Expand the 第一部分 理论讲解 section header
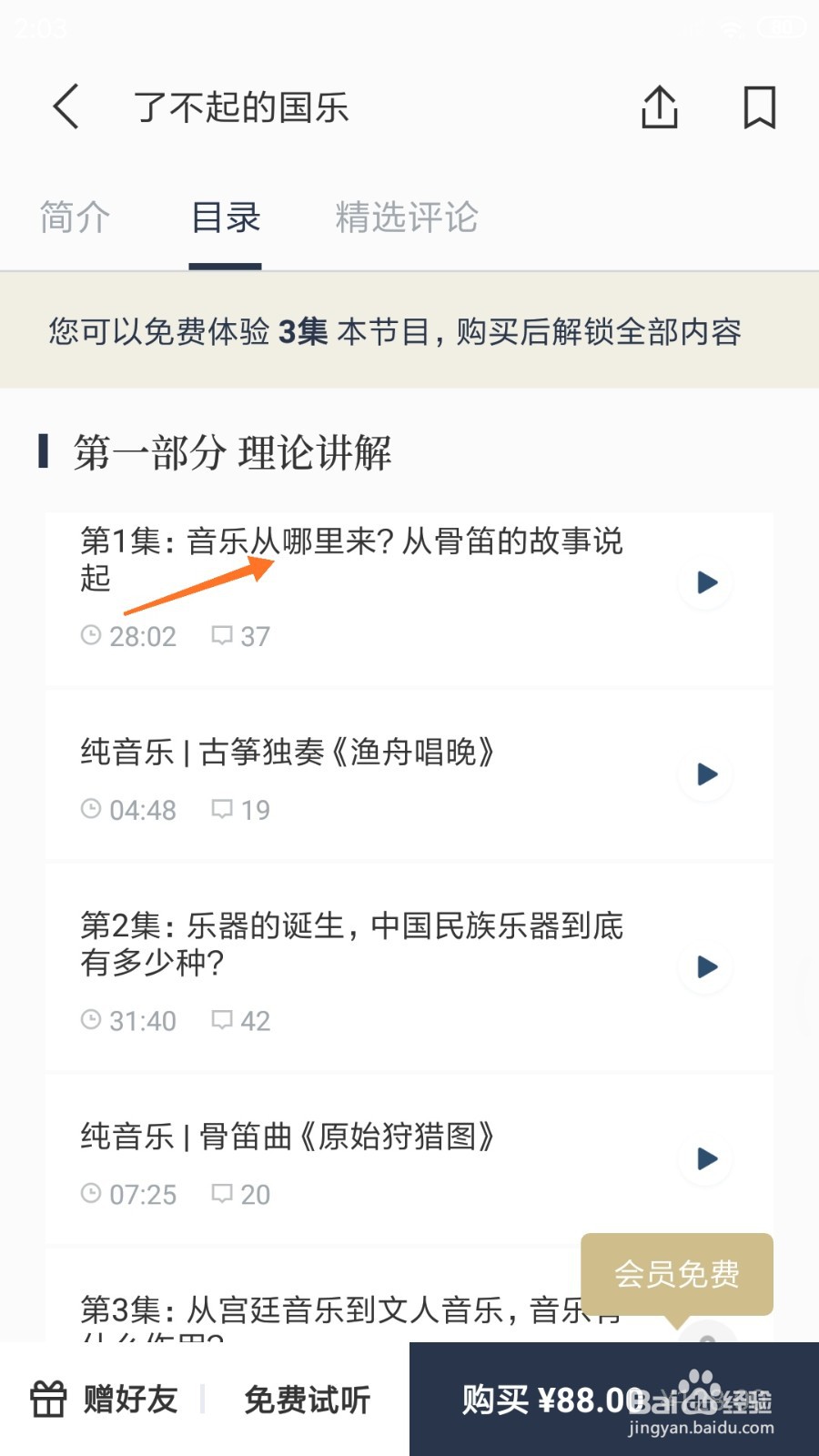Viewport: 819px width, 1456px height. pyautogui.click(x=232, y=452)
